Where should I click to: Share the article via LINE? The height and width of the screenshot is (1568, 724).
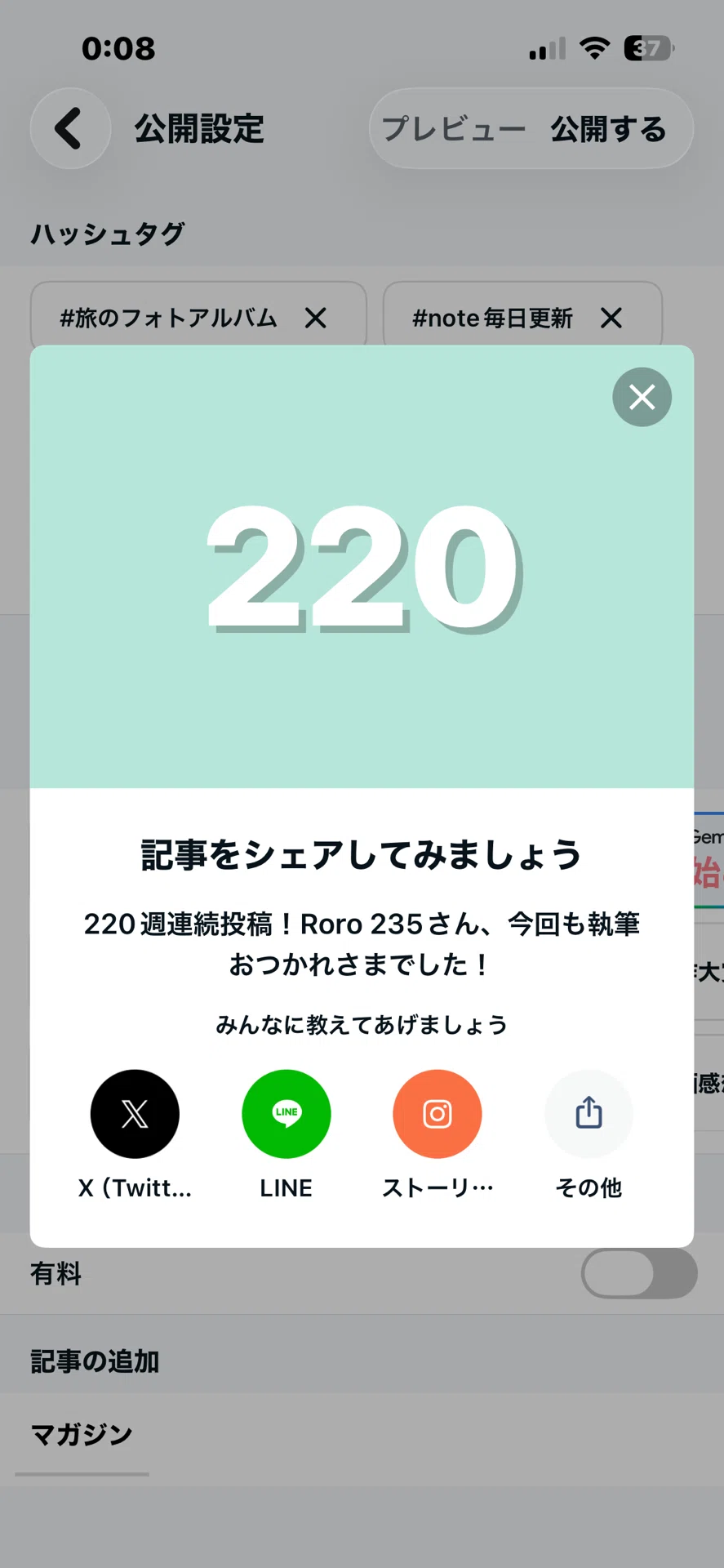[286, 1114]
